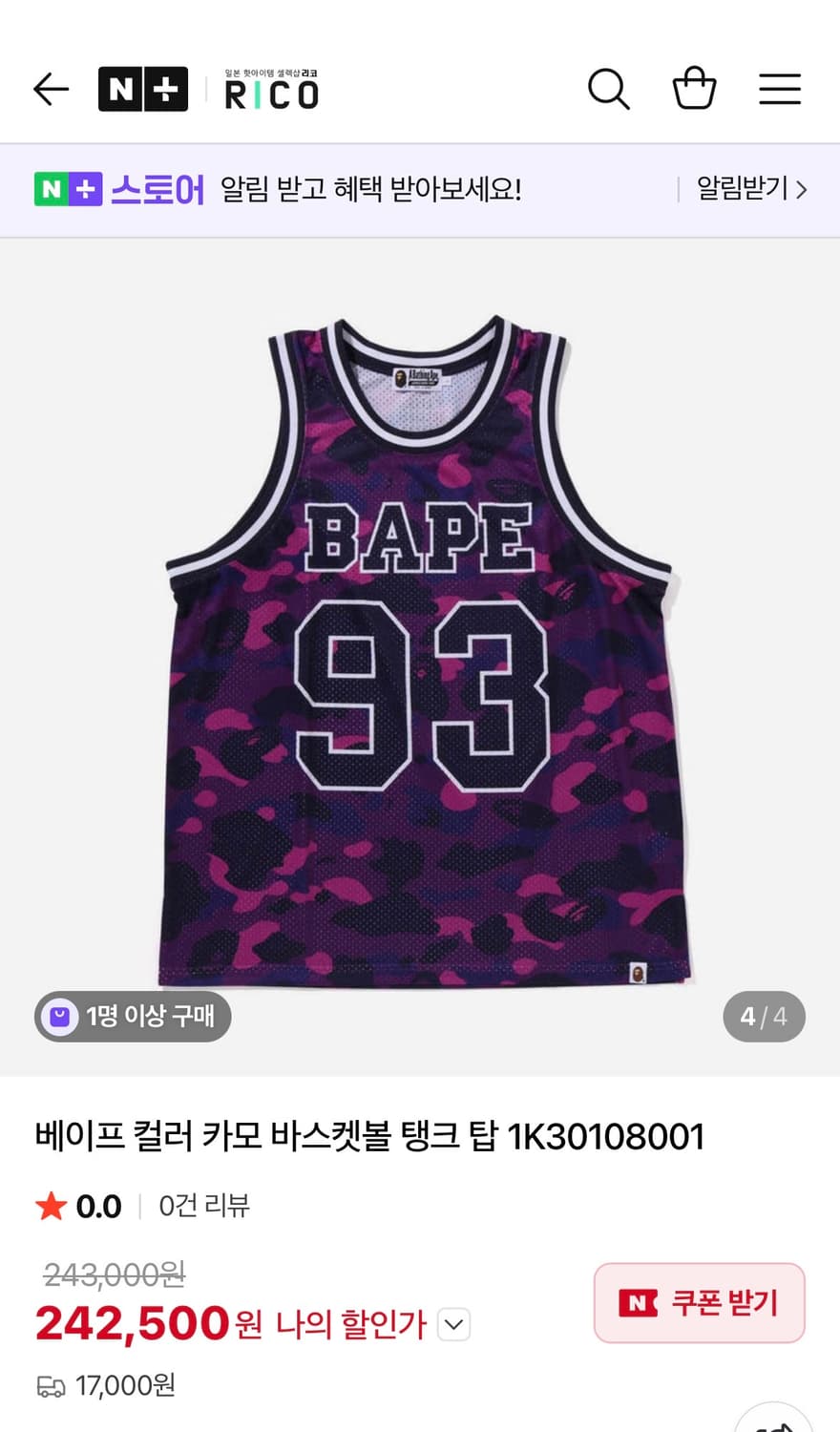The height and width of the screenshot is (1432, 840).
Task: Tap the BAPE jersey product photo
Action: [x=420, y=649]
